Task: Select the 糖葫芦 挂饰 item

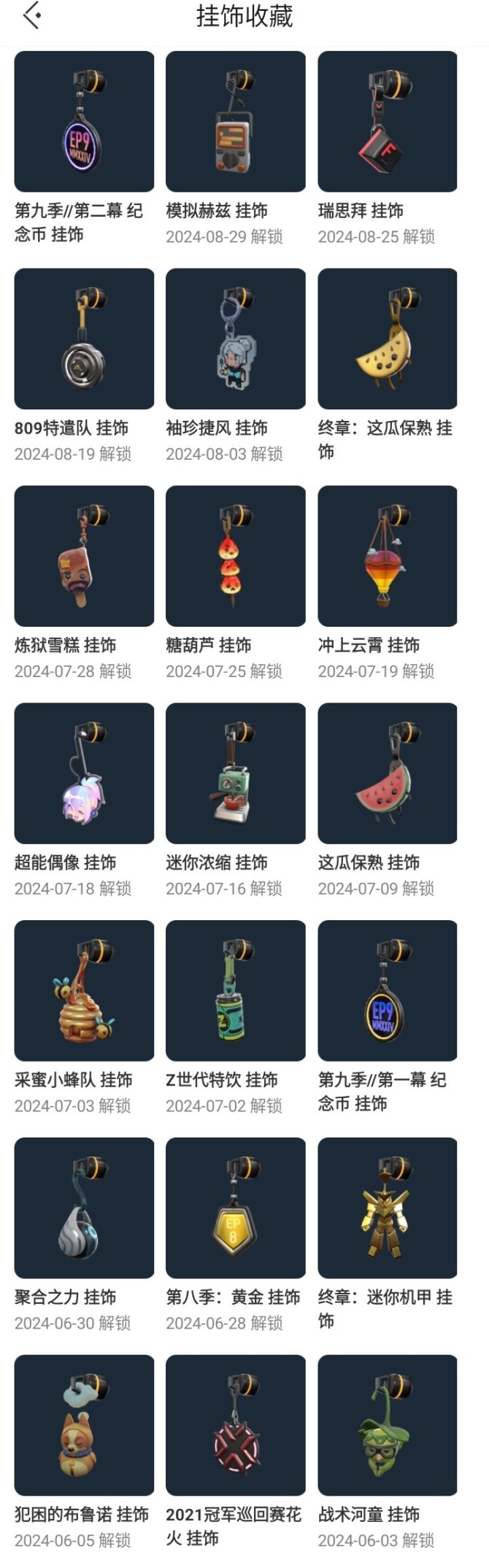Action: [236, 556]
